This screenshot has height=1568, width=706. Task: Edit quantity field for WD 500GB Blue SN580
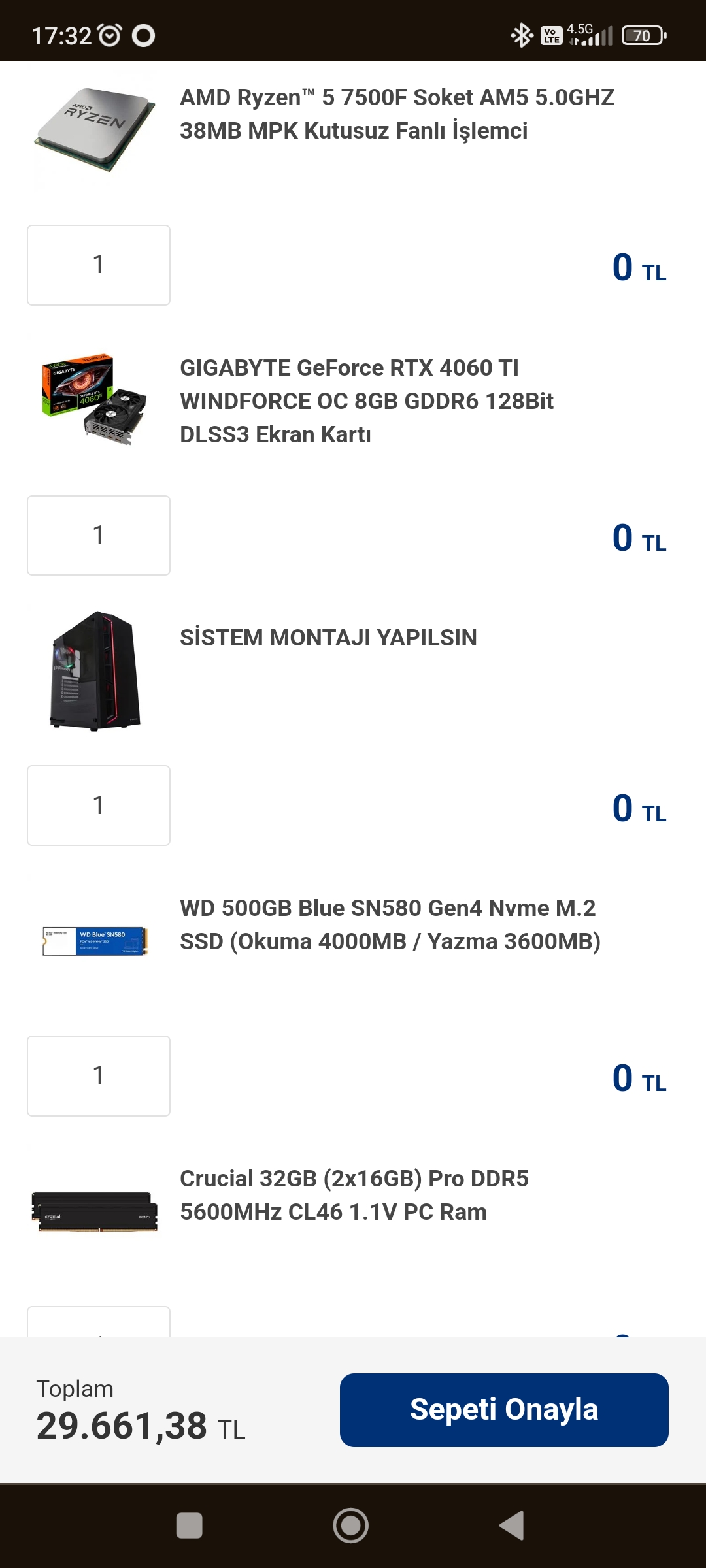tap(99, 1076)
